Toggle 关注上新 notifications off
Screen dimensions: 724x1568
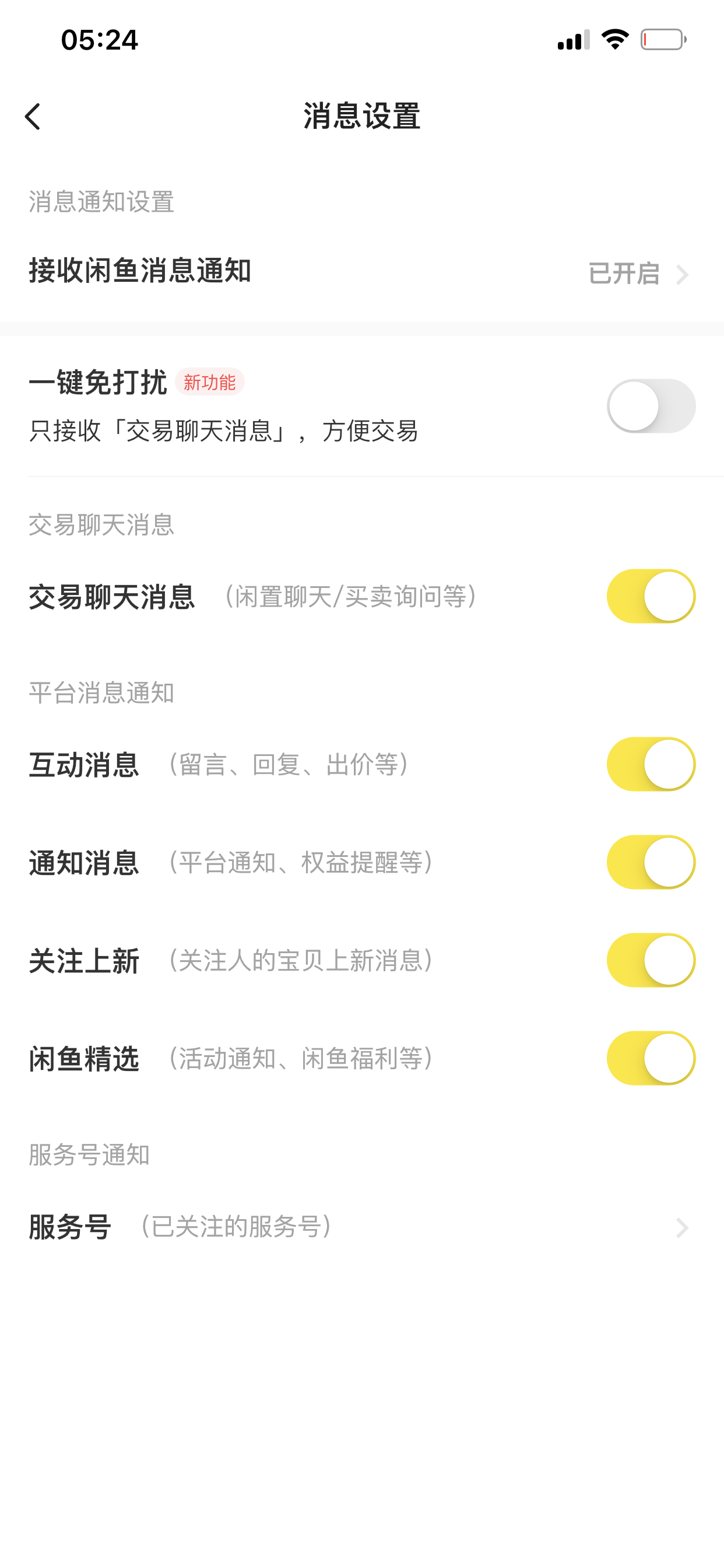651,960
